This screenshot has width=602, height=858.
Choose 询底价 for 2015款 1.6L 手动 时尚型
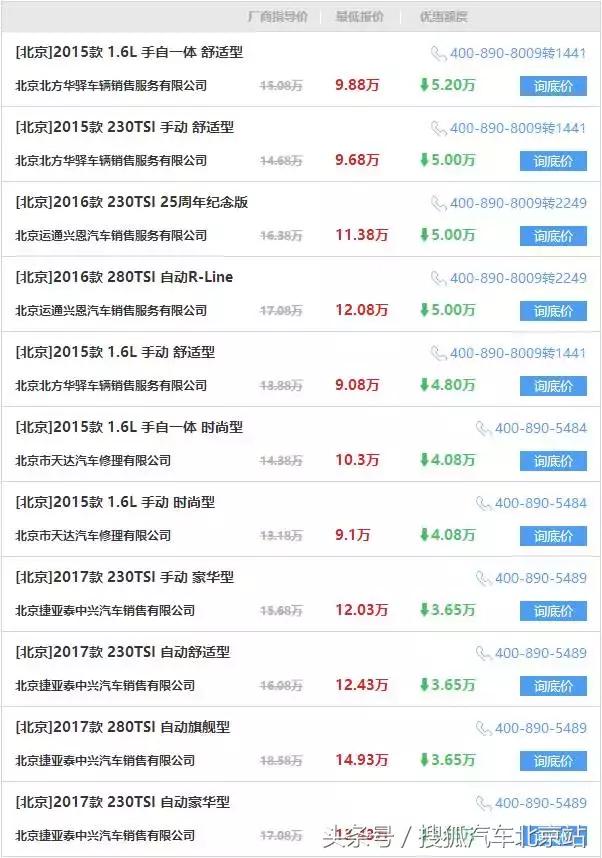tap(553, 536)
